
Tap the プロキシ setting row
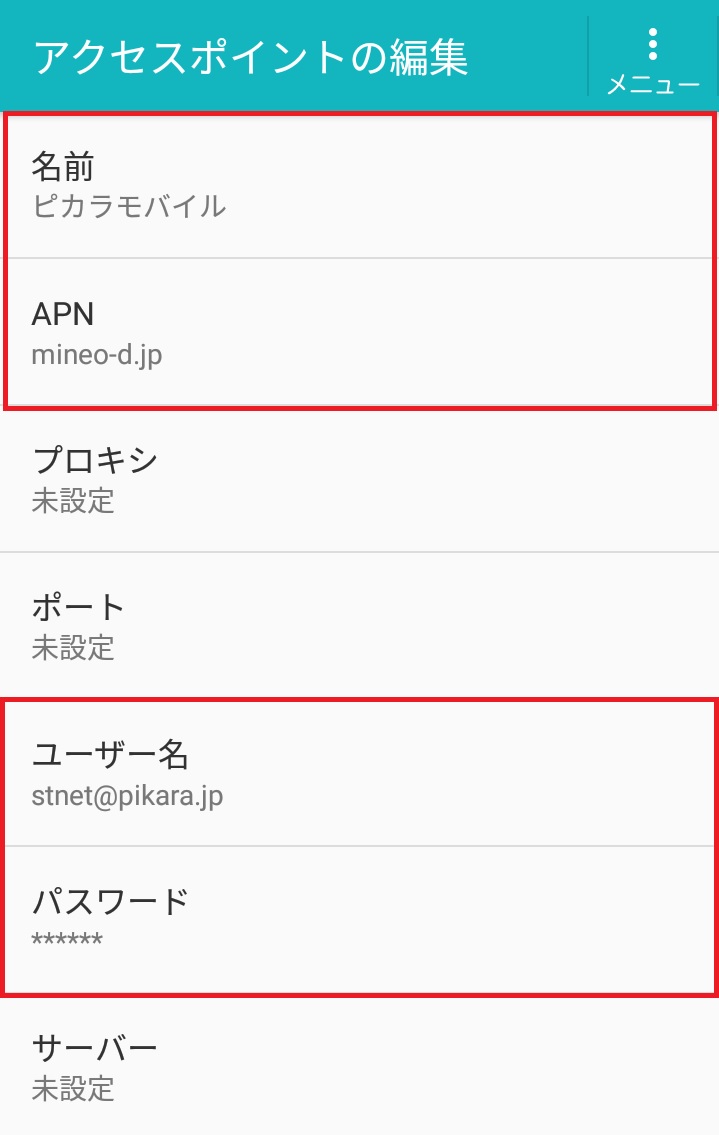click(359, 479)
